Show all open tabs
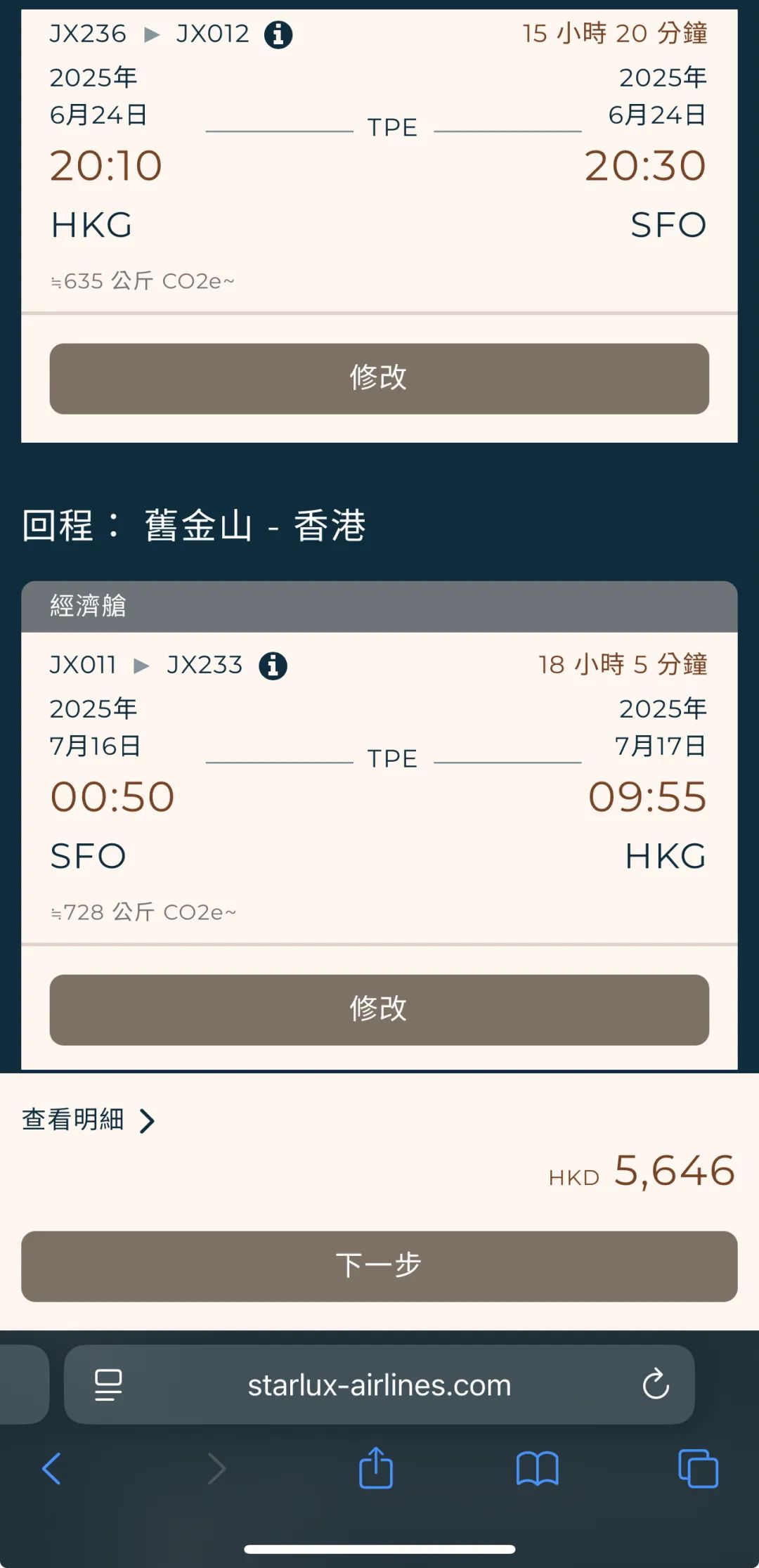This screenshot has height=1568, width=759. [698, 1468]
